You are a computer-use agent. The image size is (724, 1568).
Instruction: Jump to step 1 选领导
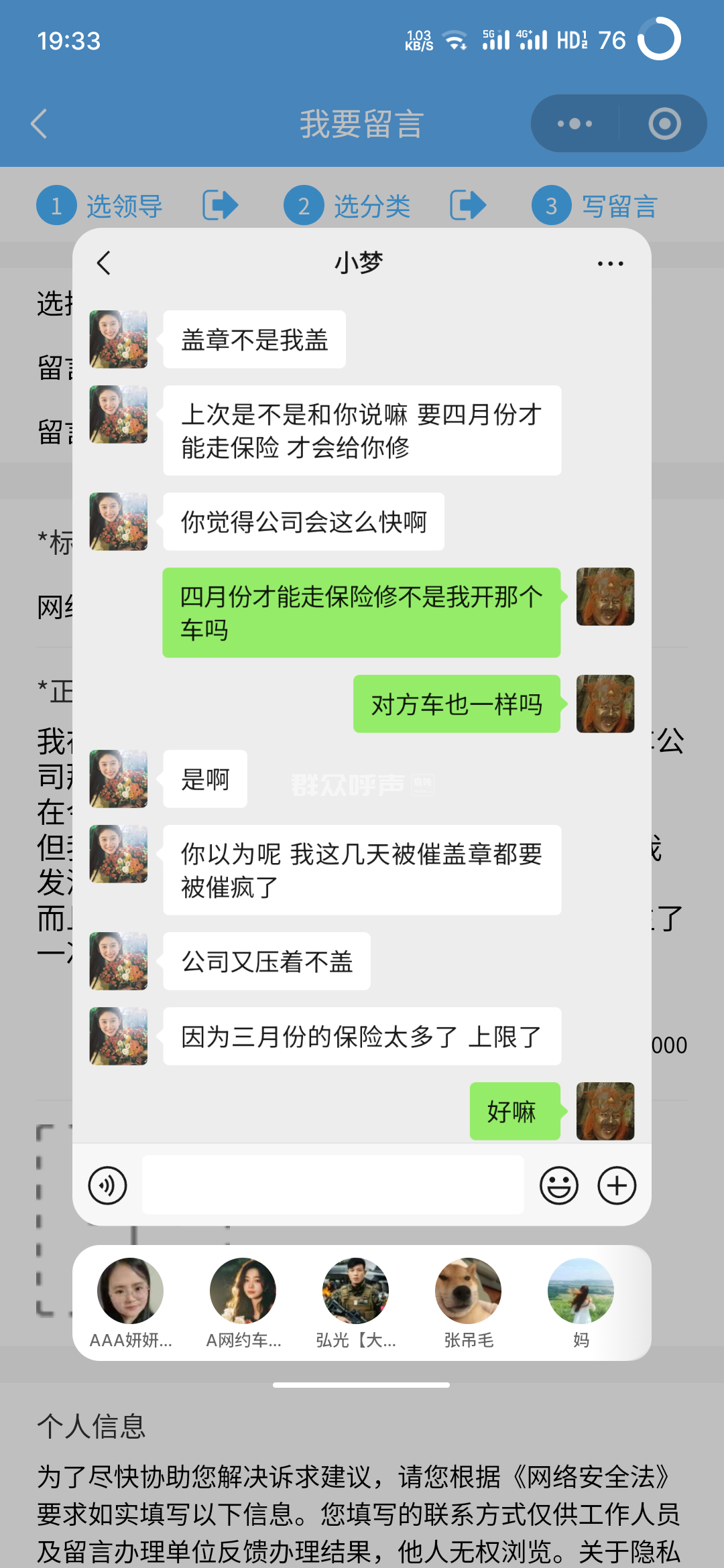coord(99,206)
